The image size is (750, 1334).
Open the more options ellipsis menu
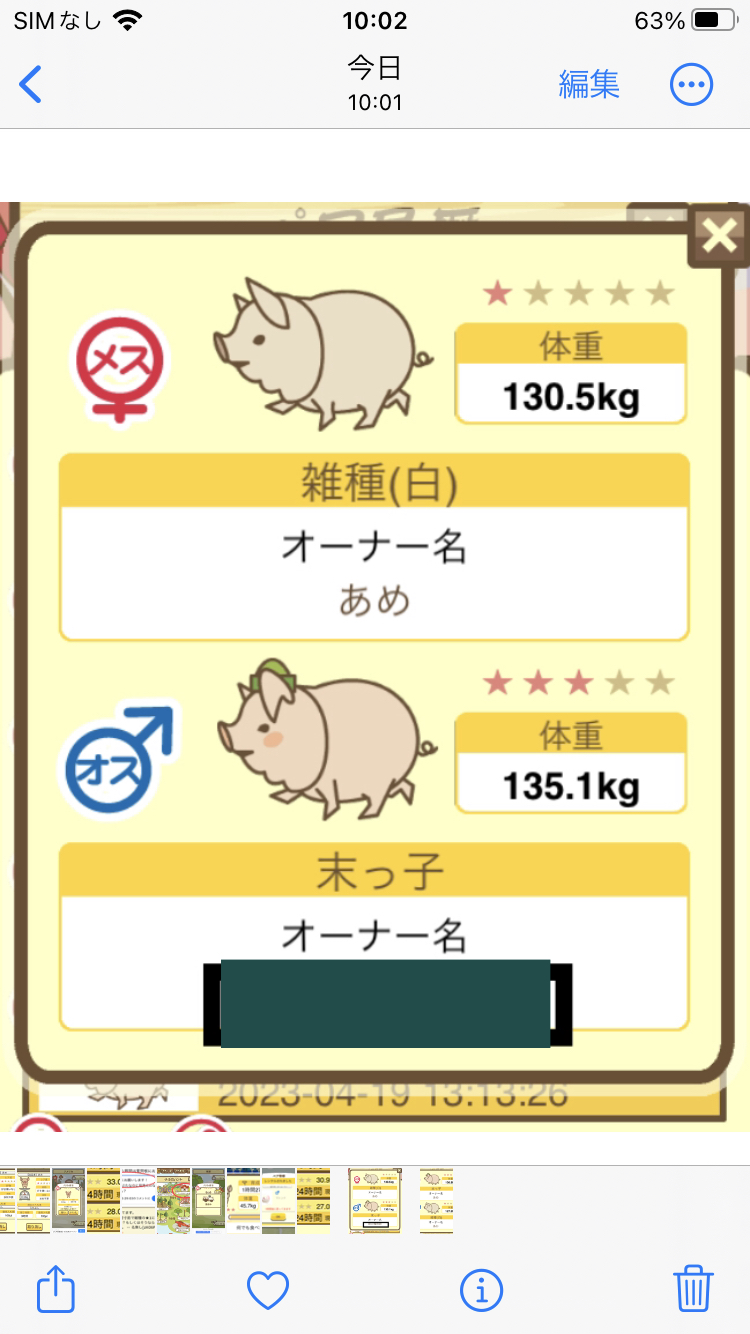[x=692, y=85]
